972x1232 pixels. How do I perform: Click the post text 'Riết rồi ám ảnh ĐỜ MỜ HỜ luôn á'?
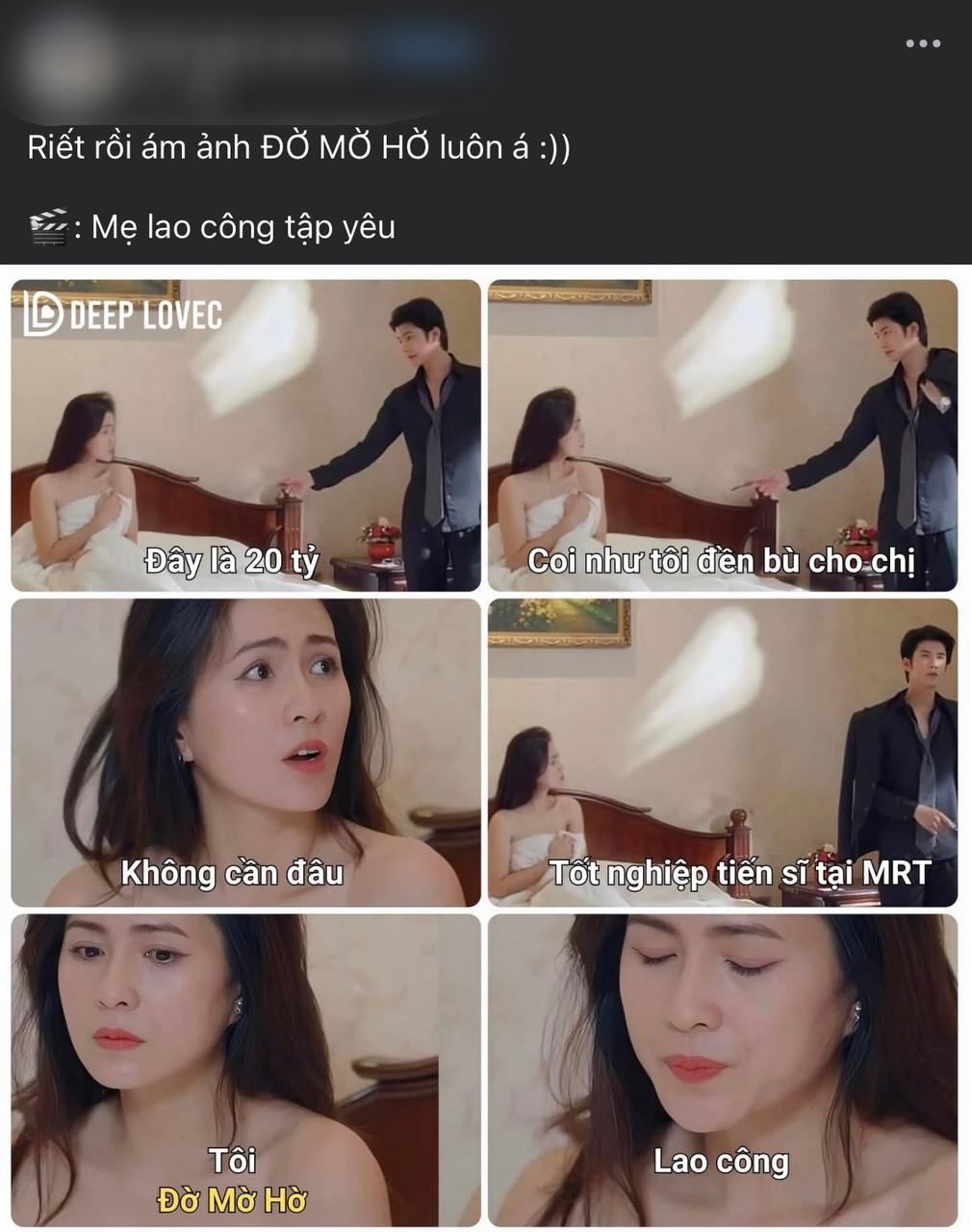289,146
